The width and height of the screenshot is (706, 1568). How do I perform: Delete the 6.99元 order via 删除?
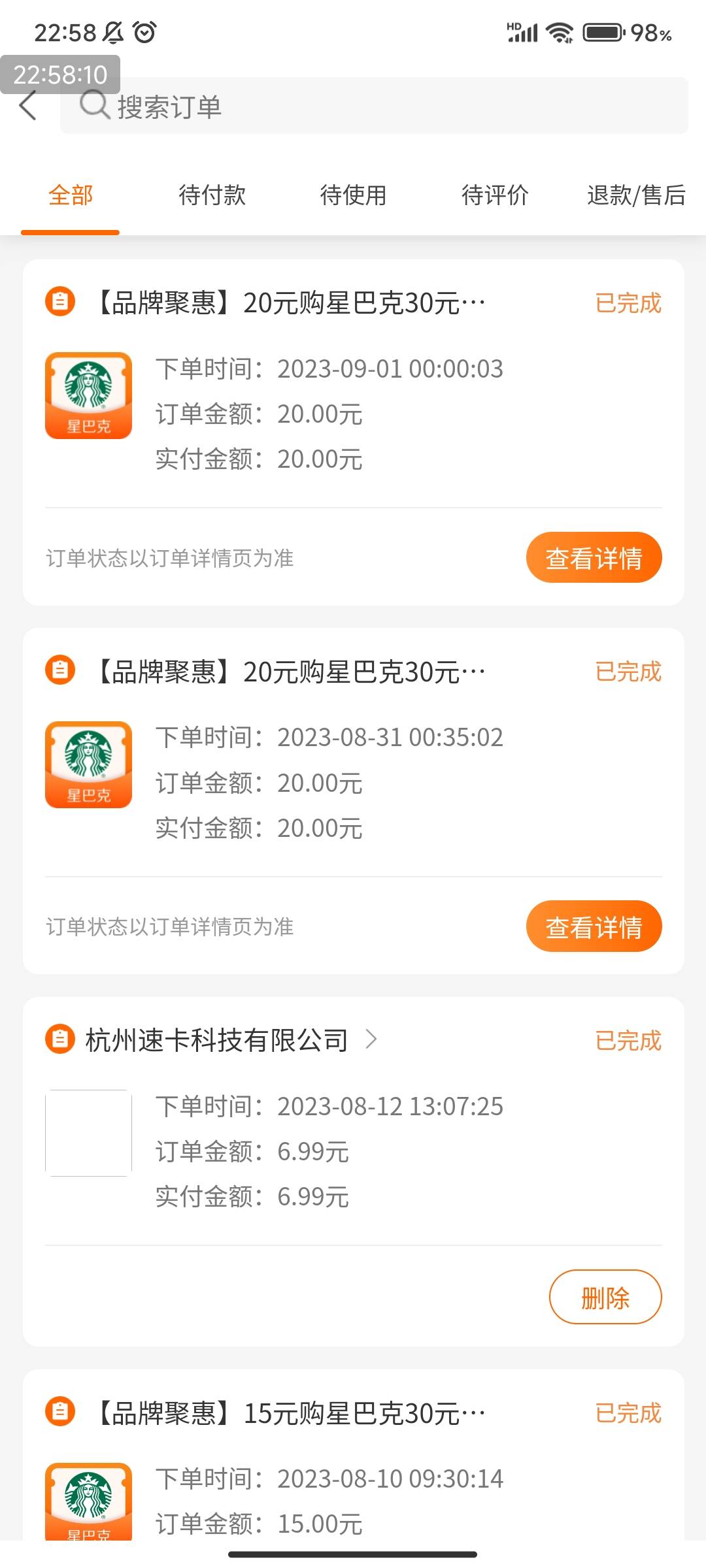605,1297
